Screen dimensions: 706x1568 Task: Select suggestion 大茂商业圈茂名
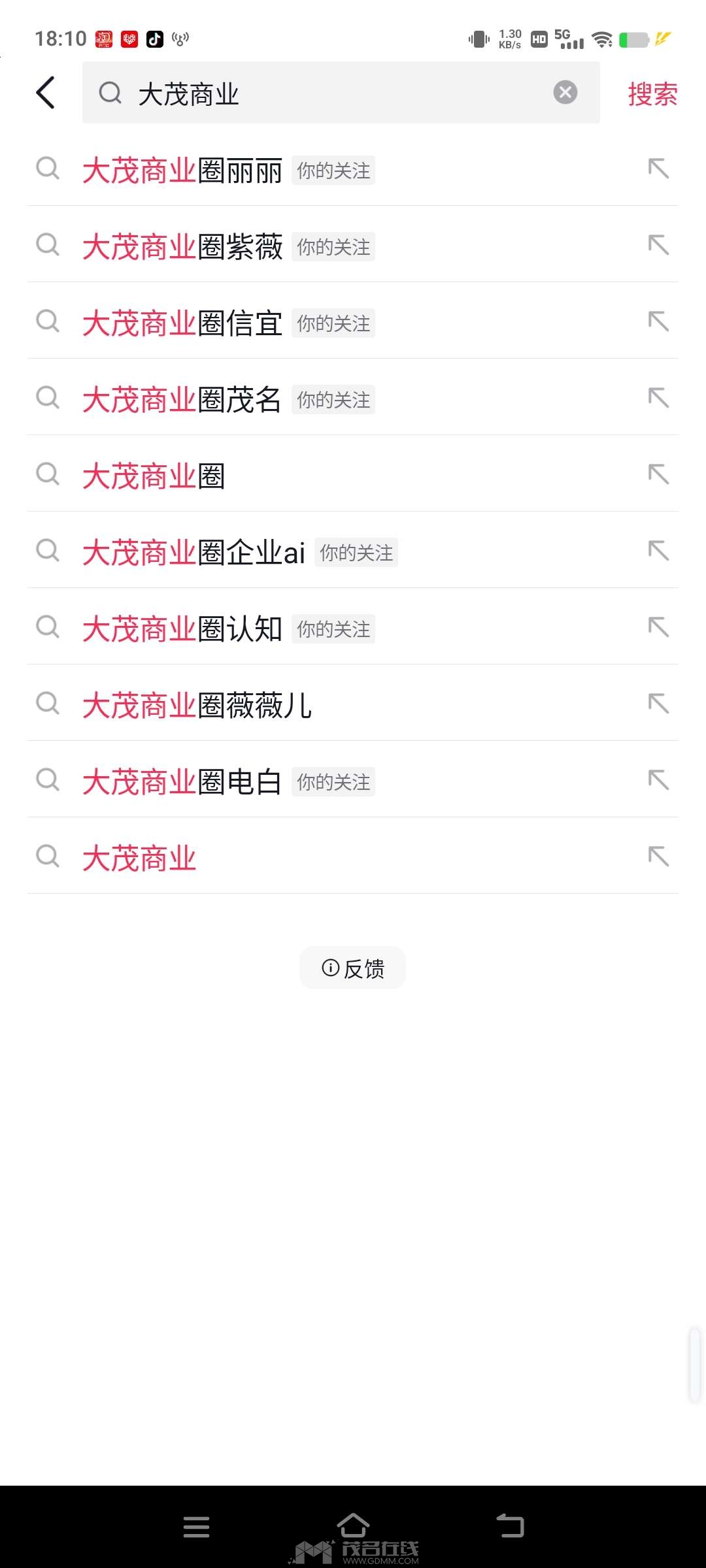pos(183,400)
